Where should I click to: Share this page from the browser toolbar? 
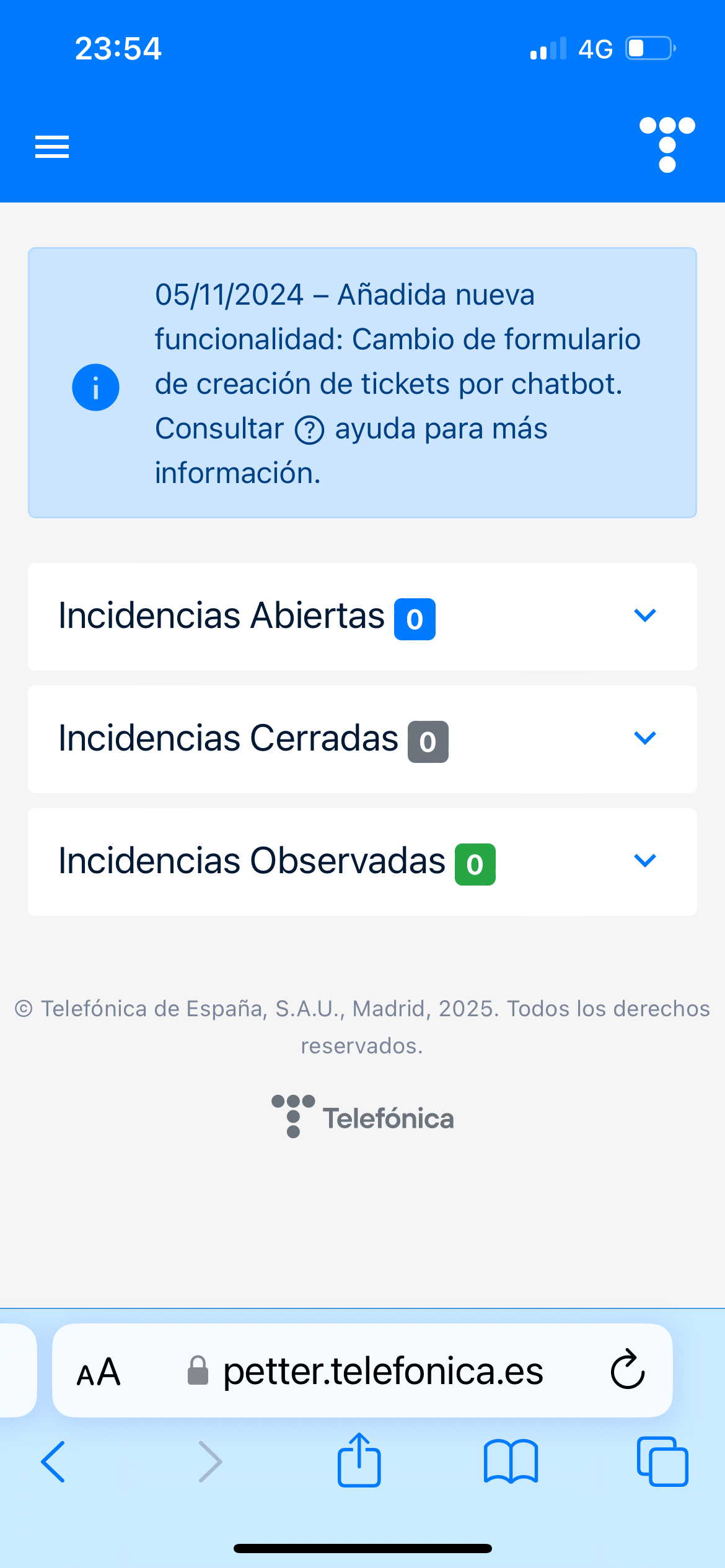click(x=359, y=1460)
